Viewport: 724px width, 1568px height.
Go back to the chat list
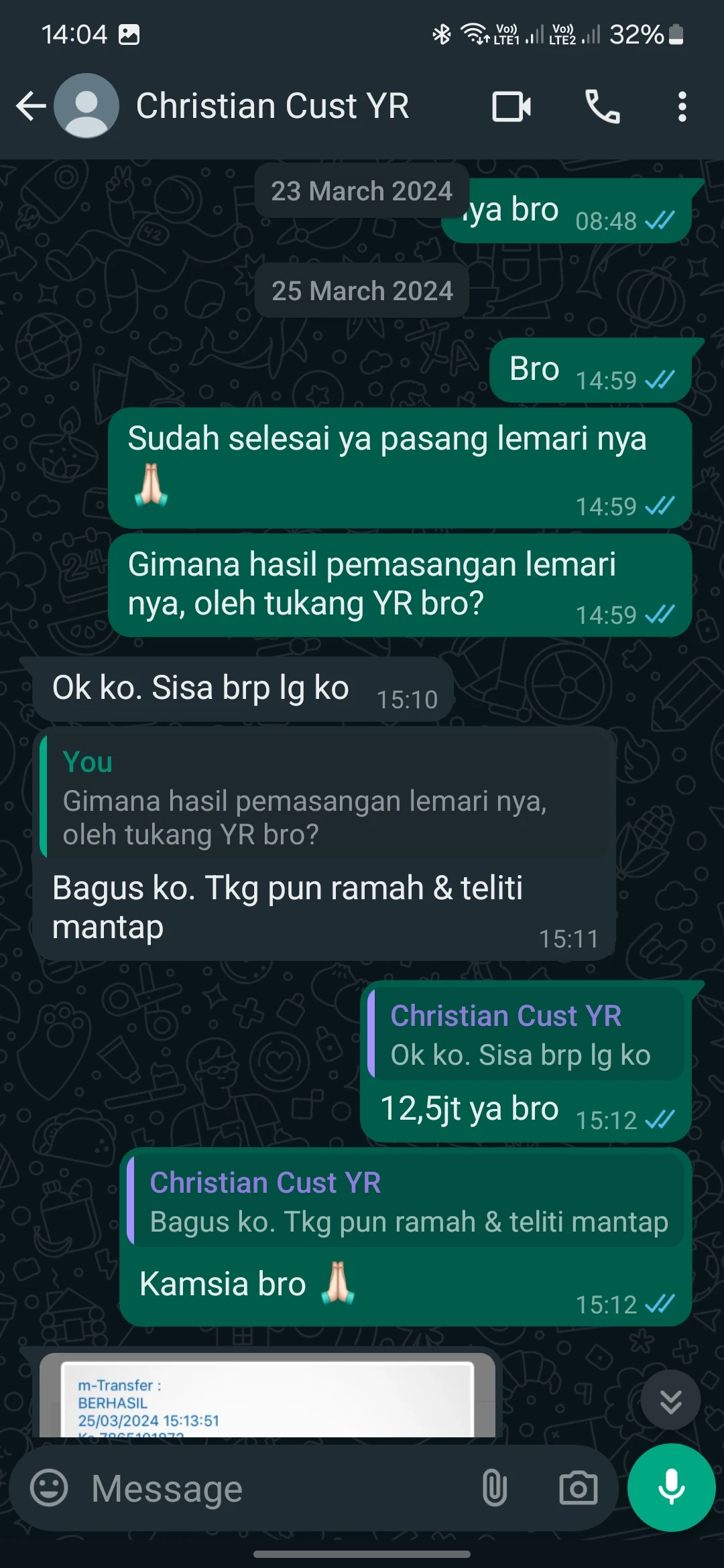click(x=30, y=107)
